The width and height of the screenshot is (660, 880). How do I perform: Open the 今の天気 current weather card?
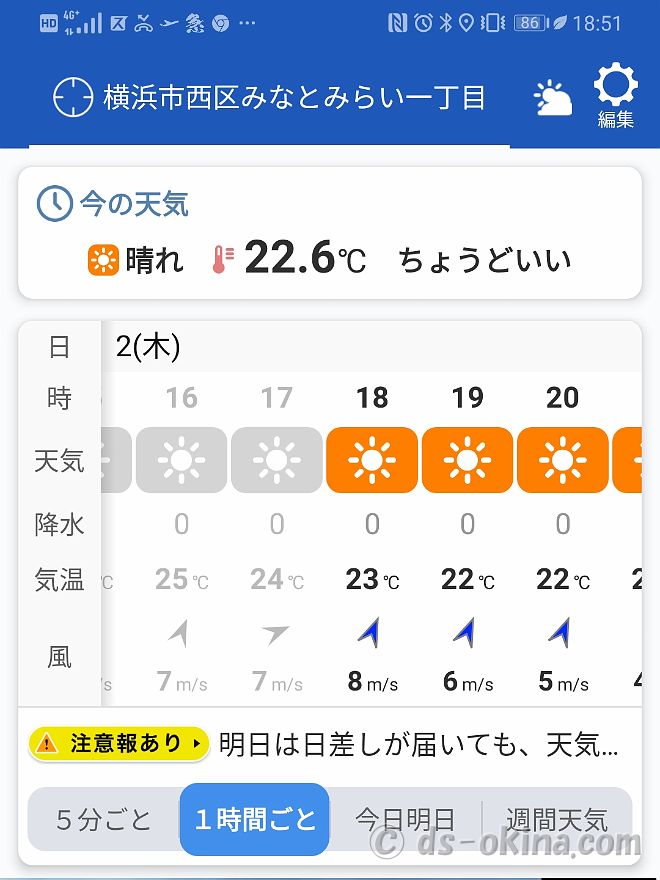click(329, 233)
